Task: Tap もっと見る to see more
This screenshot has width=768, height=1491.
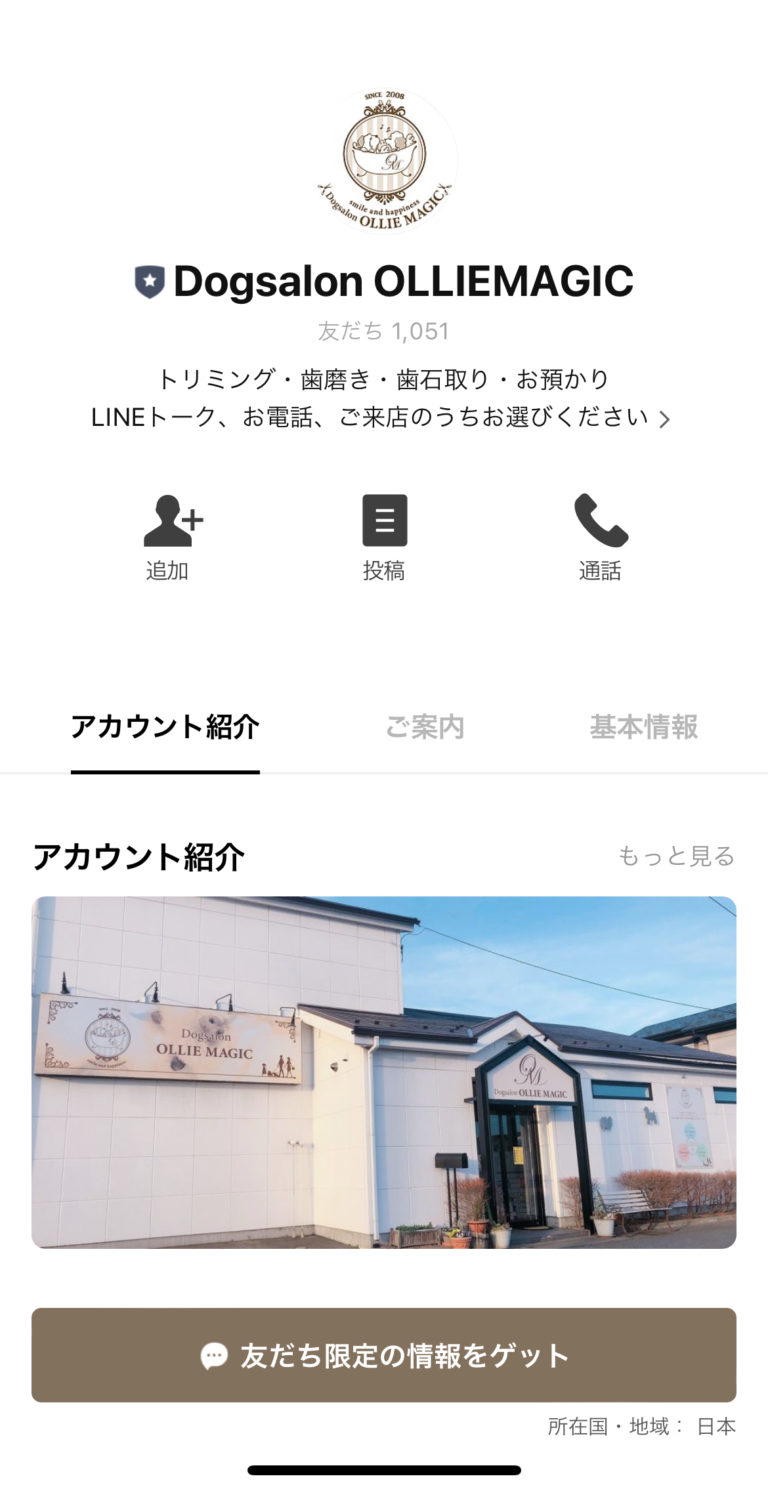Action: [676, 856]
